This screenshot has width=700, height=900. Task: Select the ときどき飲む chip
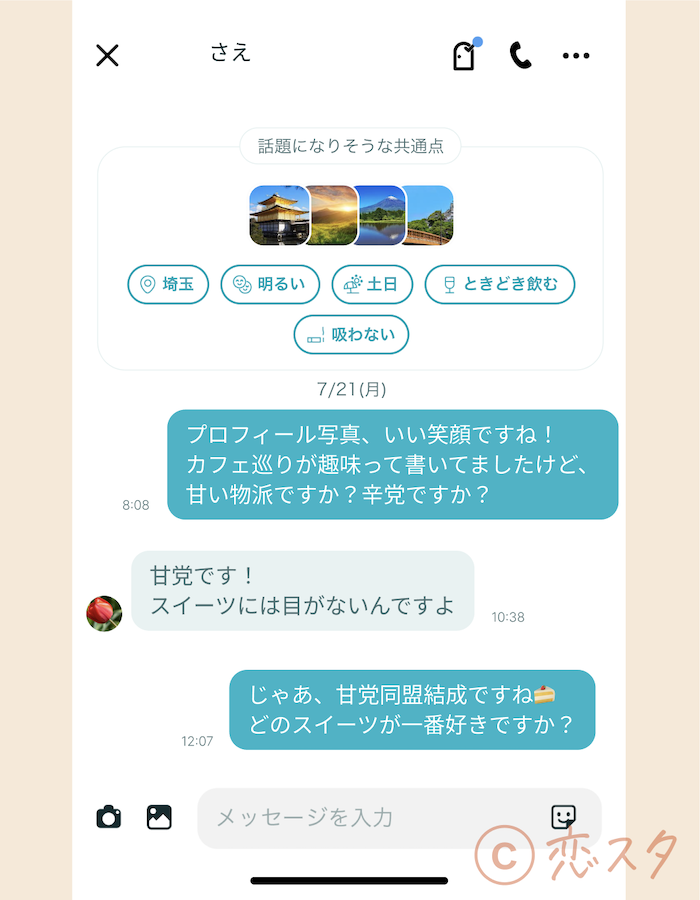499,285
